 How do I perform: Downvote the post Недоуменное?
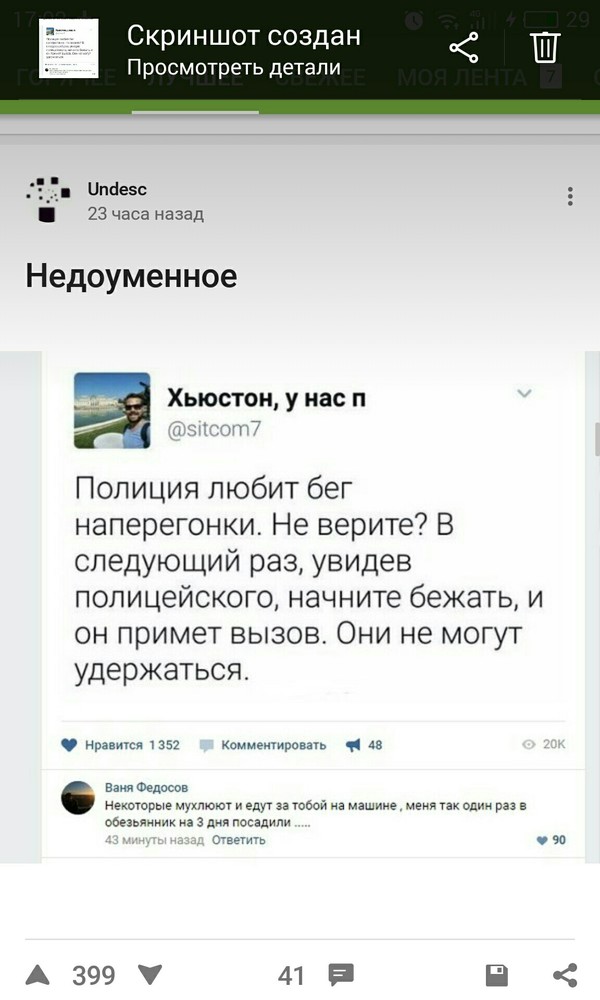(148, 975)
